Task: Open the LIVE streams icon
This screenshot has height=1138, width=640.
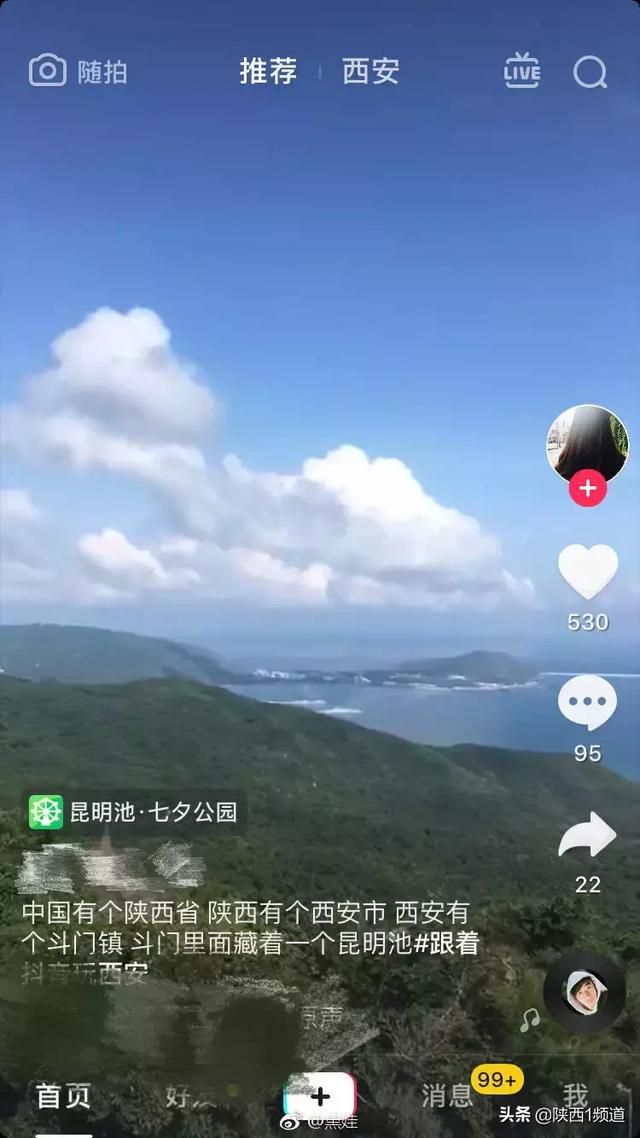Action: (x=521, y=71)
